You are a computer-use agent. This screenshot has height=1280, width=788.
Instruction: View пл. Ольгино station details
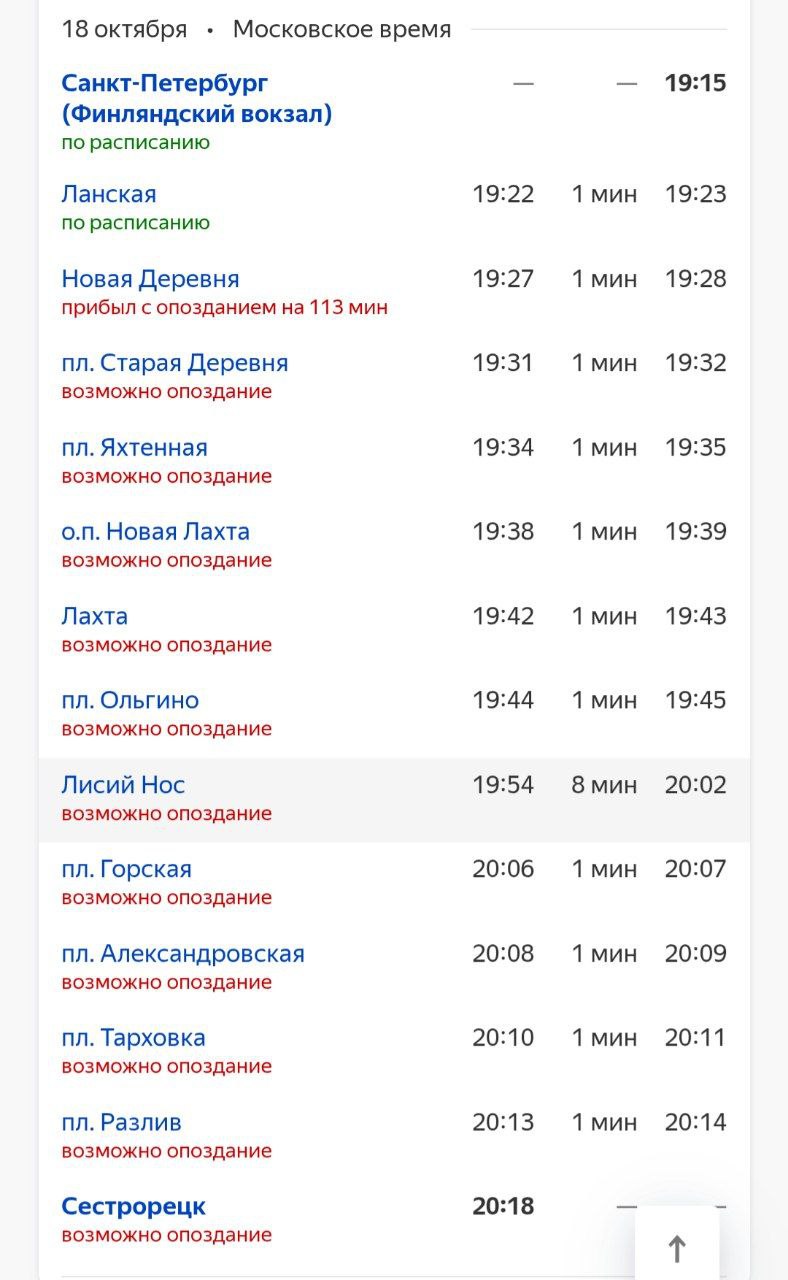click(130, 700)
